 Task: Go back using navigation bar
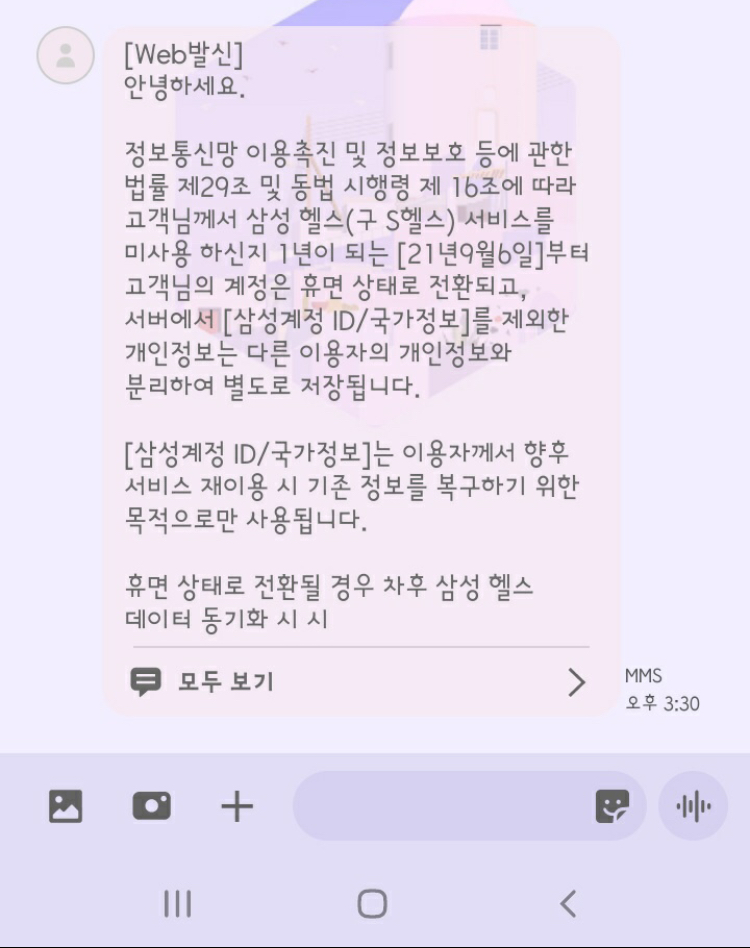coord(568,904)
